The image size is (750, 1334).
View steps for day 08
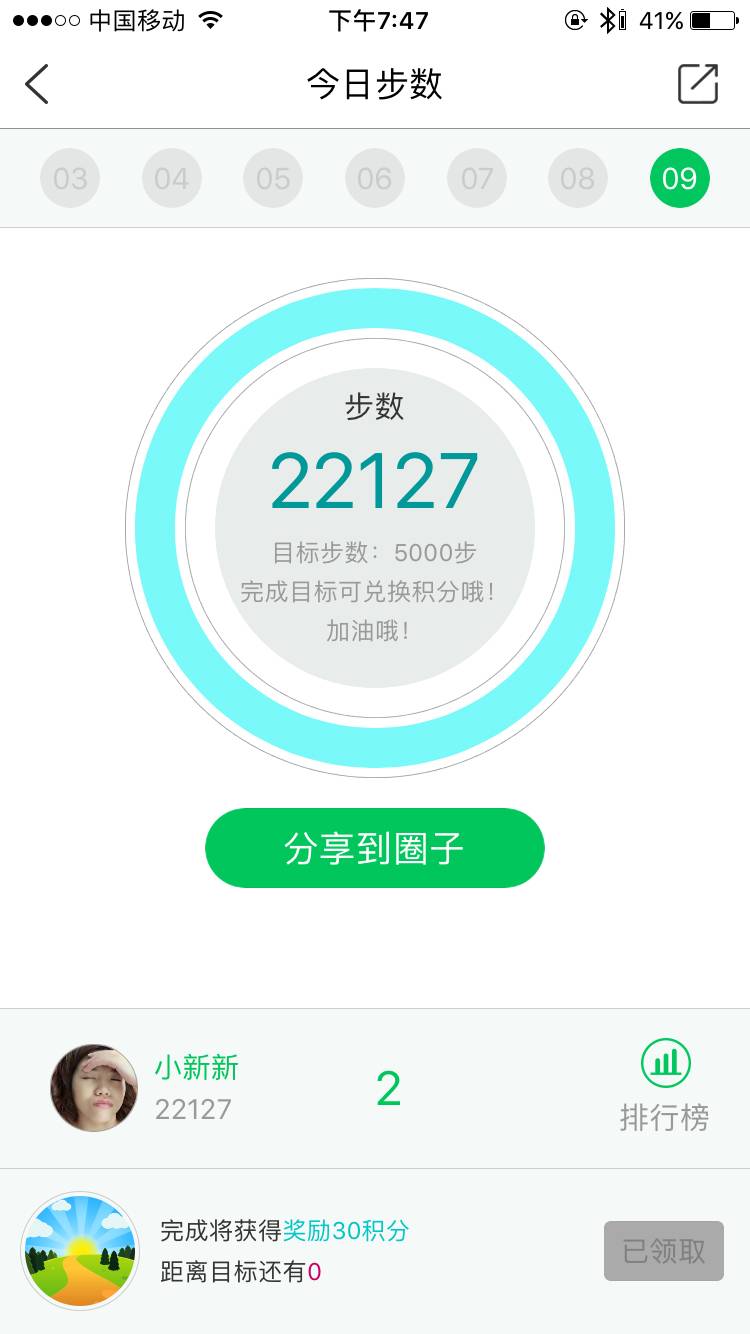[578, 179]
